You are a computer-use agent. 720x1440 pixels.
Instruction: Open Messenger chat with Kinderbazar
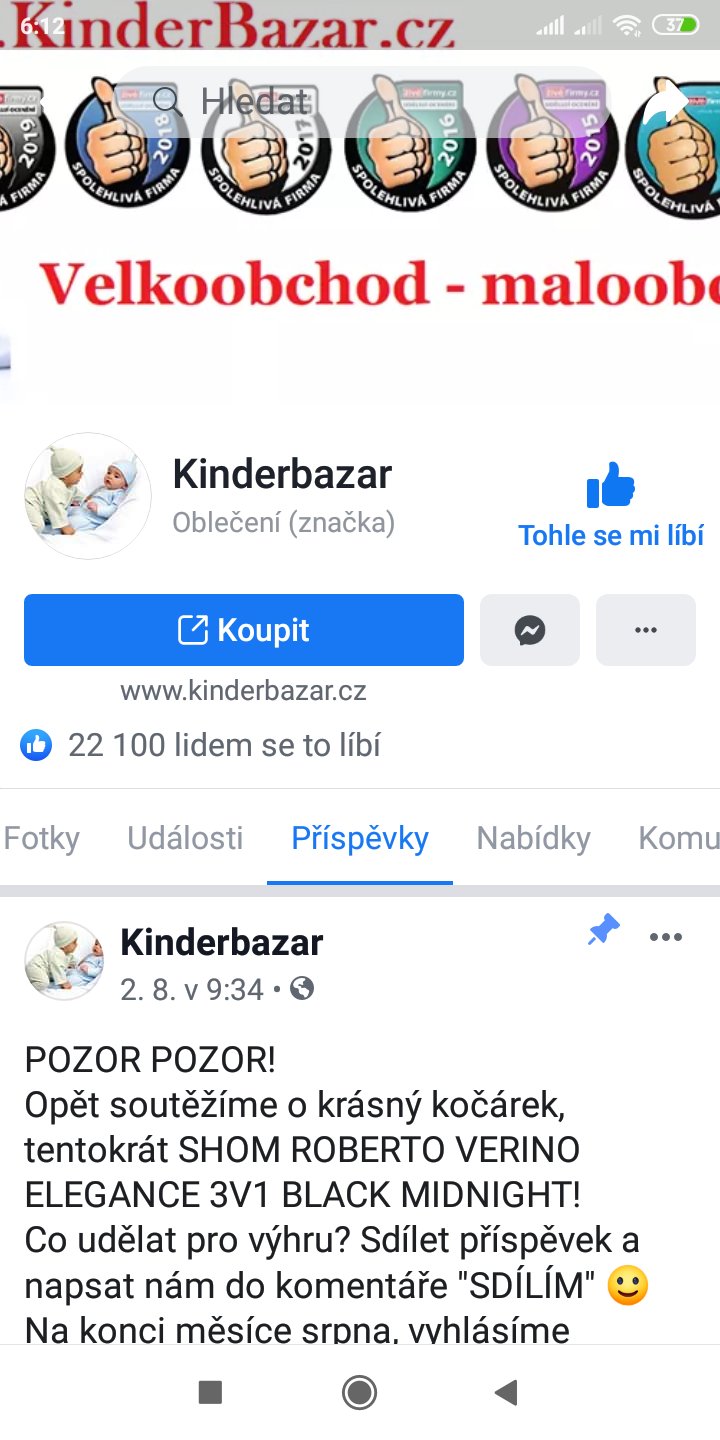[530, 630]
